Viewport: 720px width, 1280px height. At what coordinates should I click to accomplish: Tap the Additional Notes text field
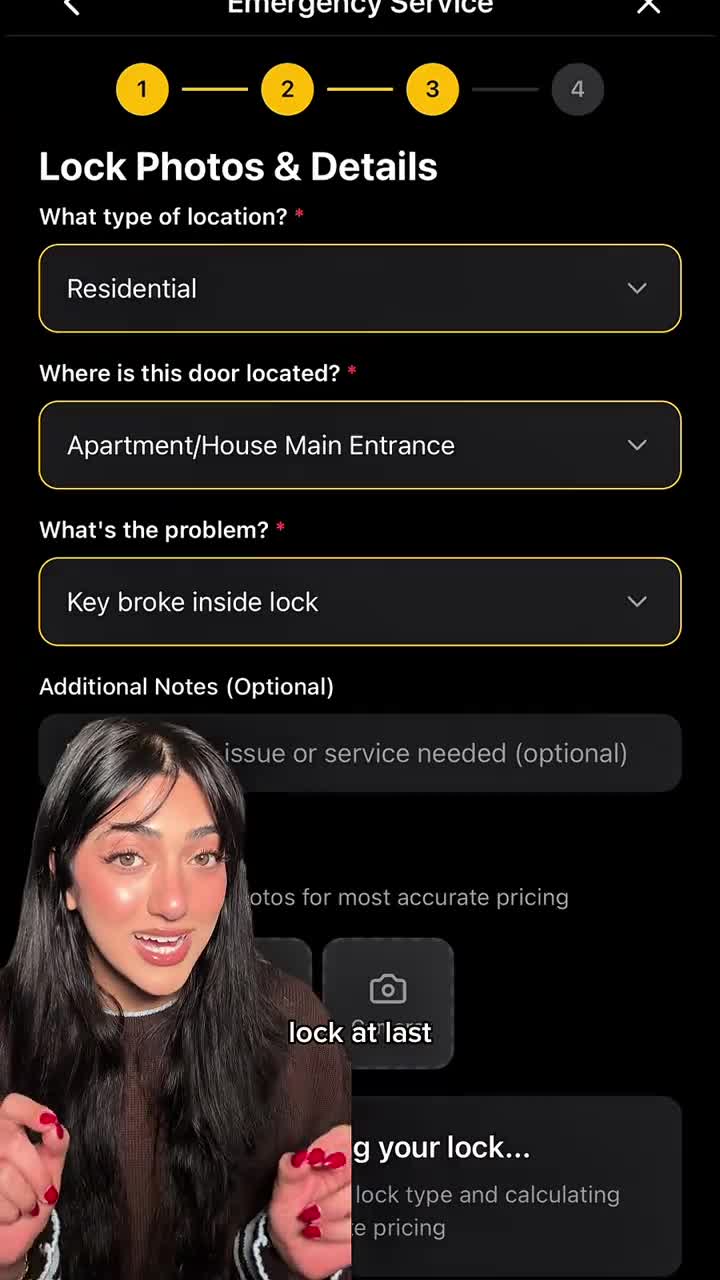tap(450, 753)
